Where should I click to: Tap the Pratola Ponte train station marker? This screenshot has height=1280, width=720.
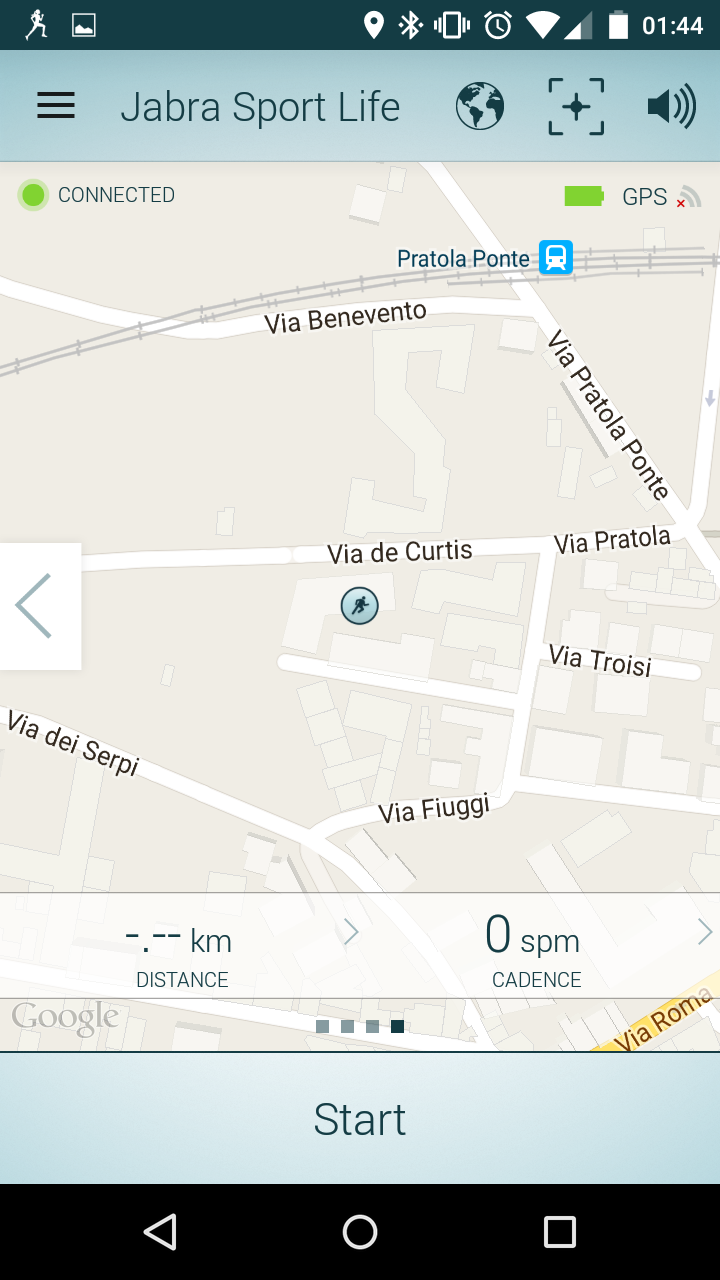click(x=556, y=257)
